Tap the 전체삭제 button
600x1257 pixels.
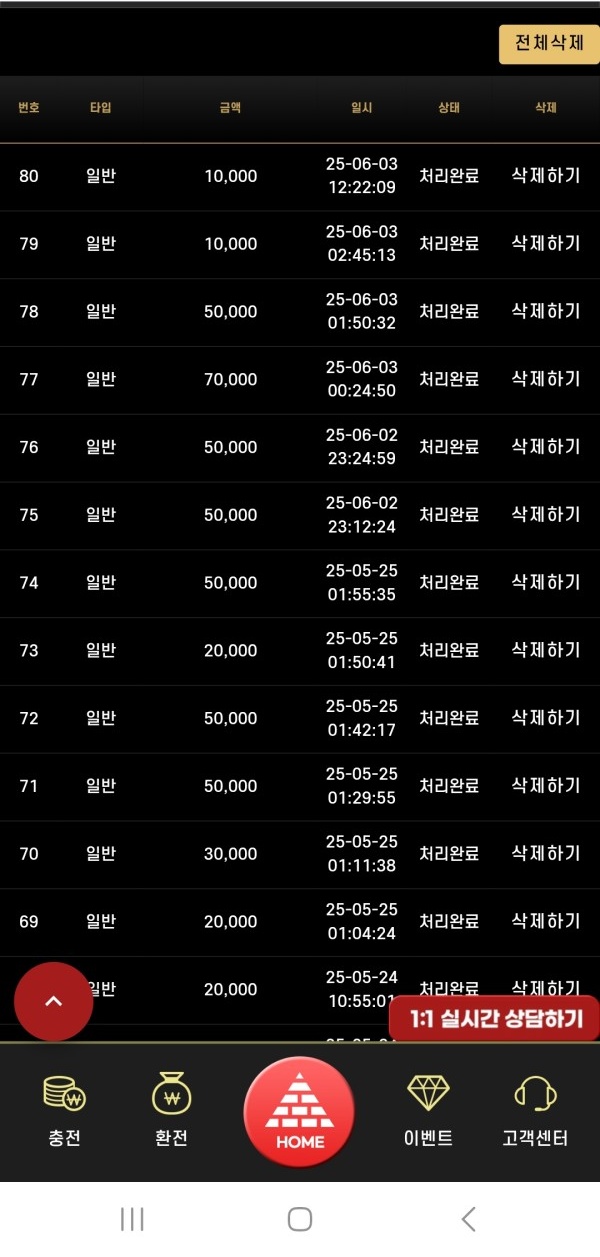tap(549, 44)
